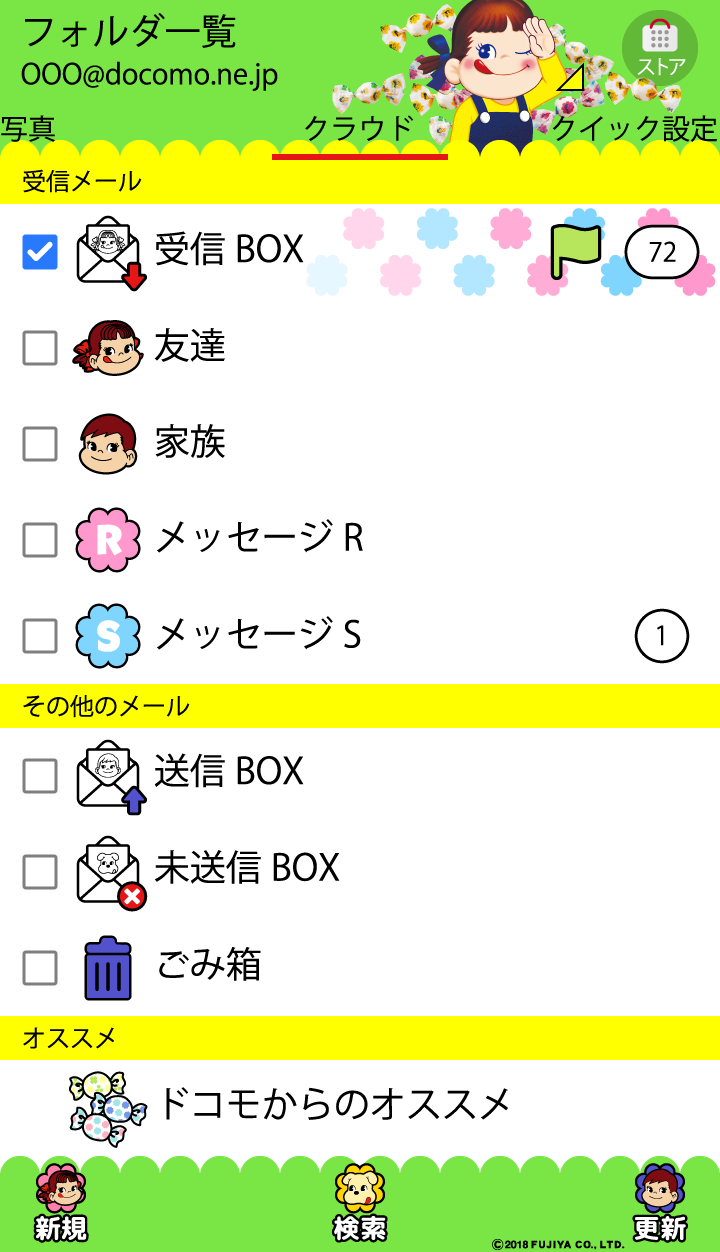Image resolution: width=720 pixels, height=1252 pixels.
Task: Refresh mail with 更新
Action: tap(659, 1203)
